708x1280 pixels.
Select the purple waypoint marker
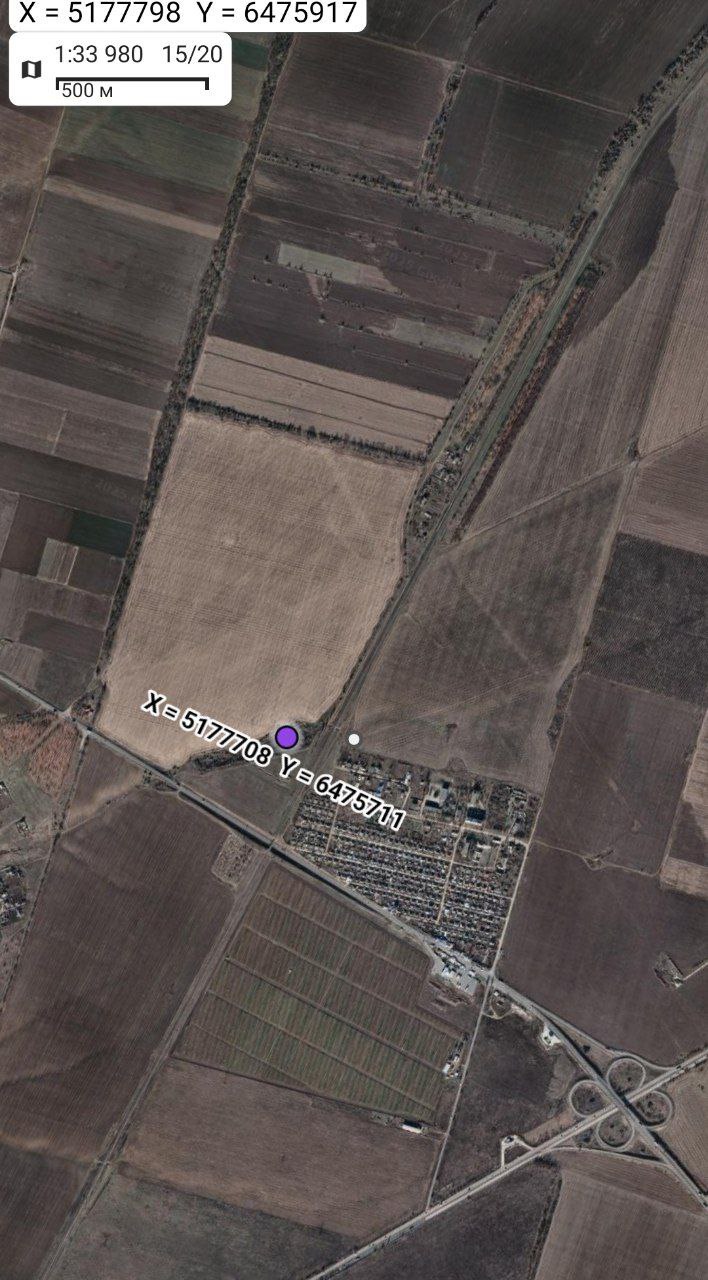(287, 738)
